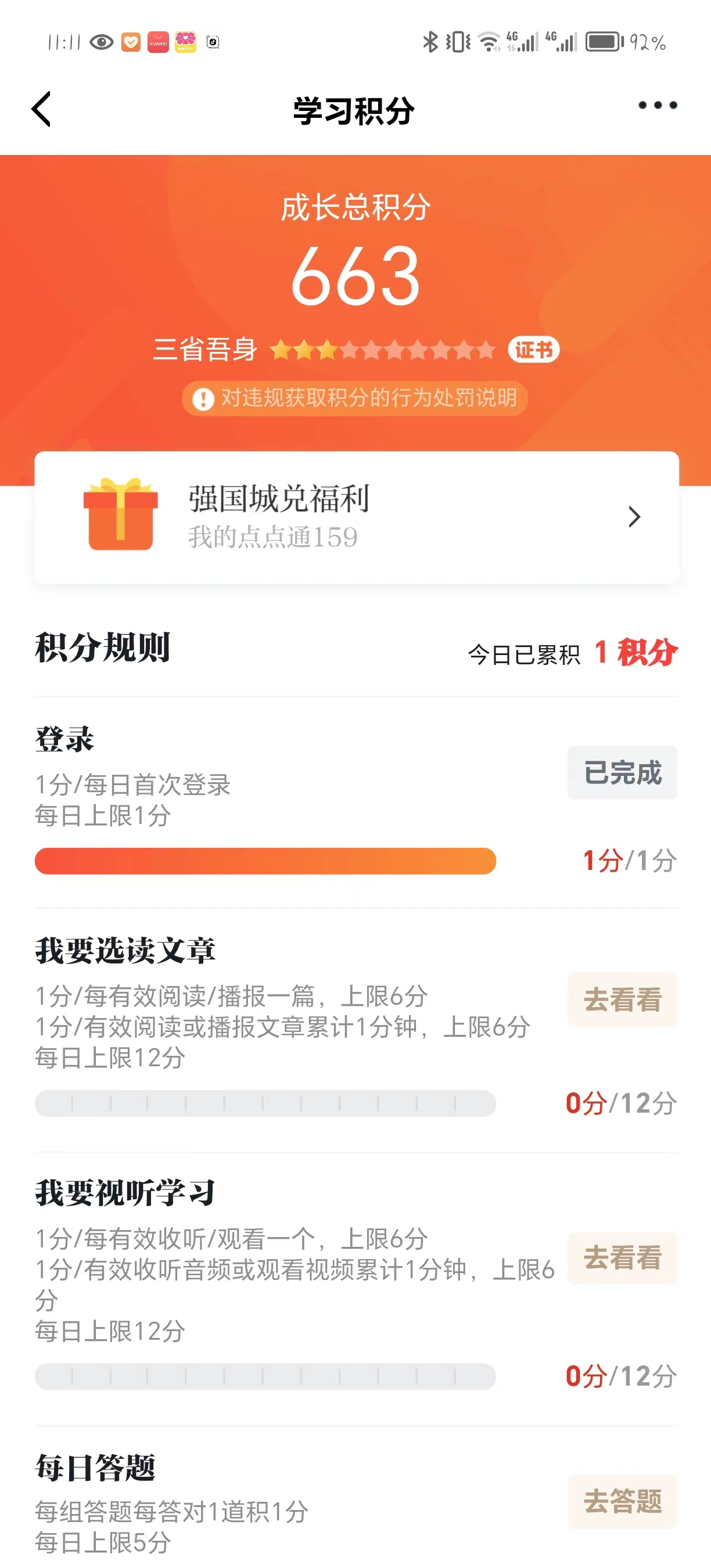Open 对违规获取积分的行为处罚说明 notice
Image resolution: width=711 pixels, height=1568 pixels.
tap(355, 399)
